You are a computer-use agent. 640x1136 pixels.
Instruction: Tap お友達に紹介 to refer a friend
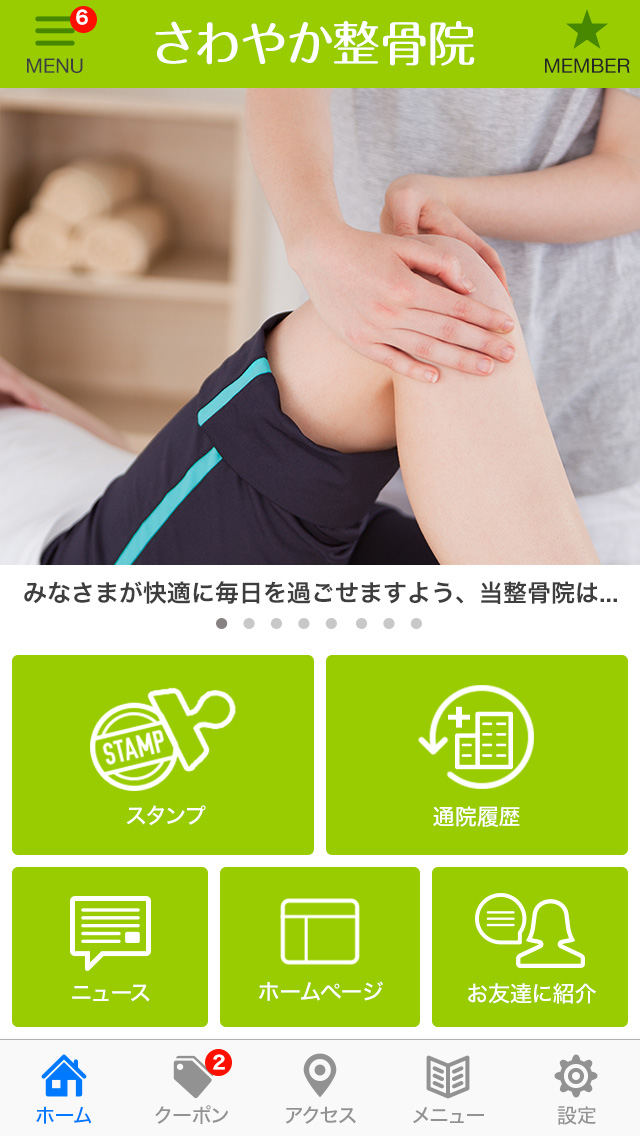530,947
